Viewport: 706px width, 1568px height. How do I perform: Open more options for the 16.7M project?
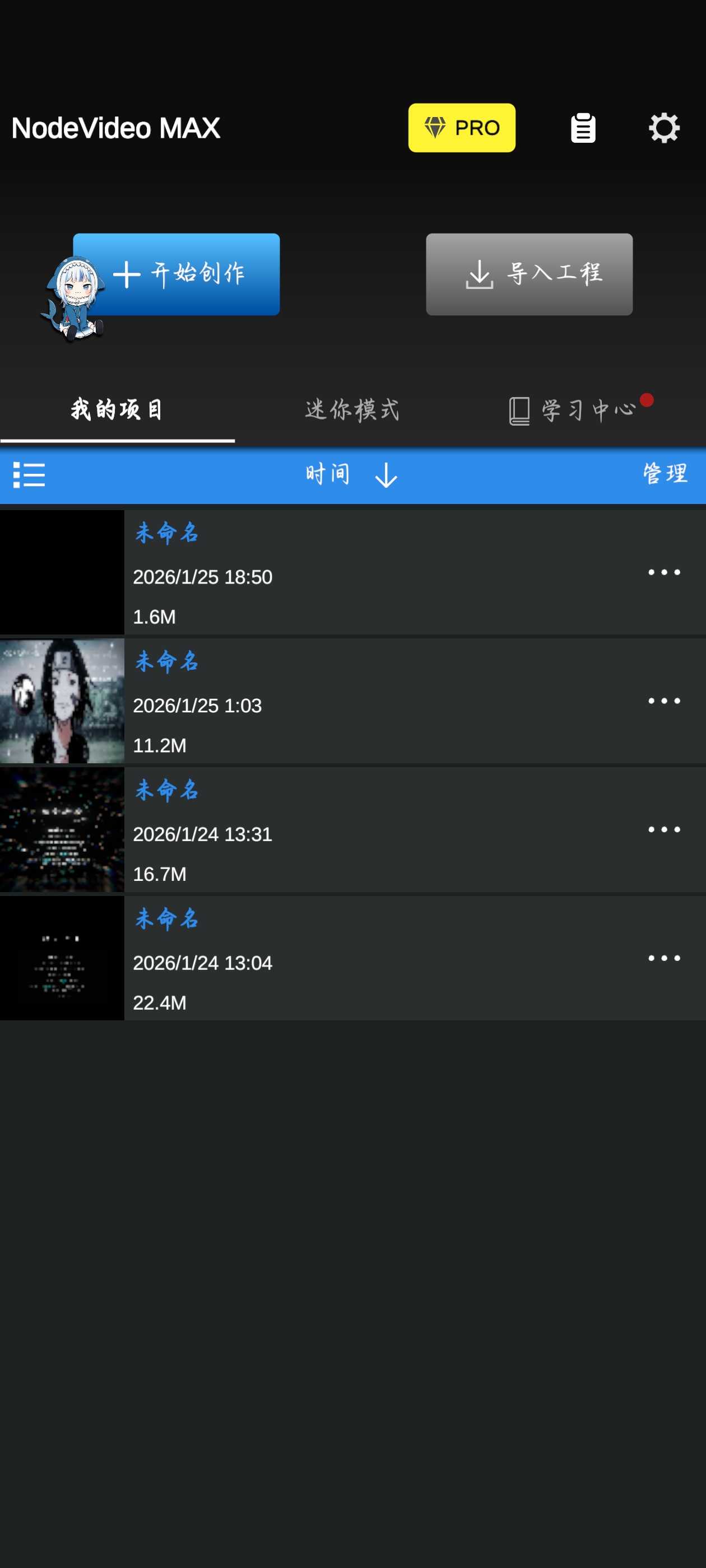click(x=664, y=830)
